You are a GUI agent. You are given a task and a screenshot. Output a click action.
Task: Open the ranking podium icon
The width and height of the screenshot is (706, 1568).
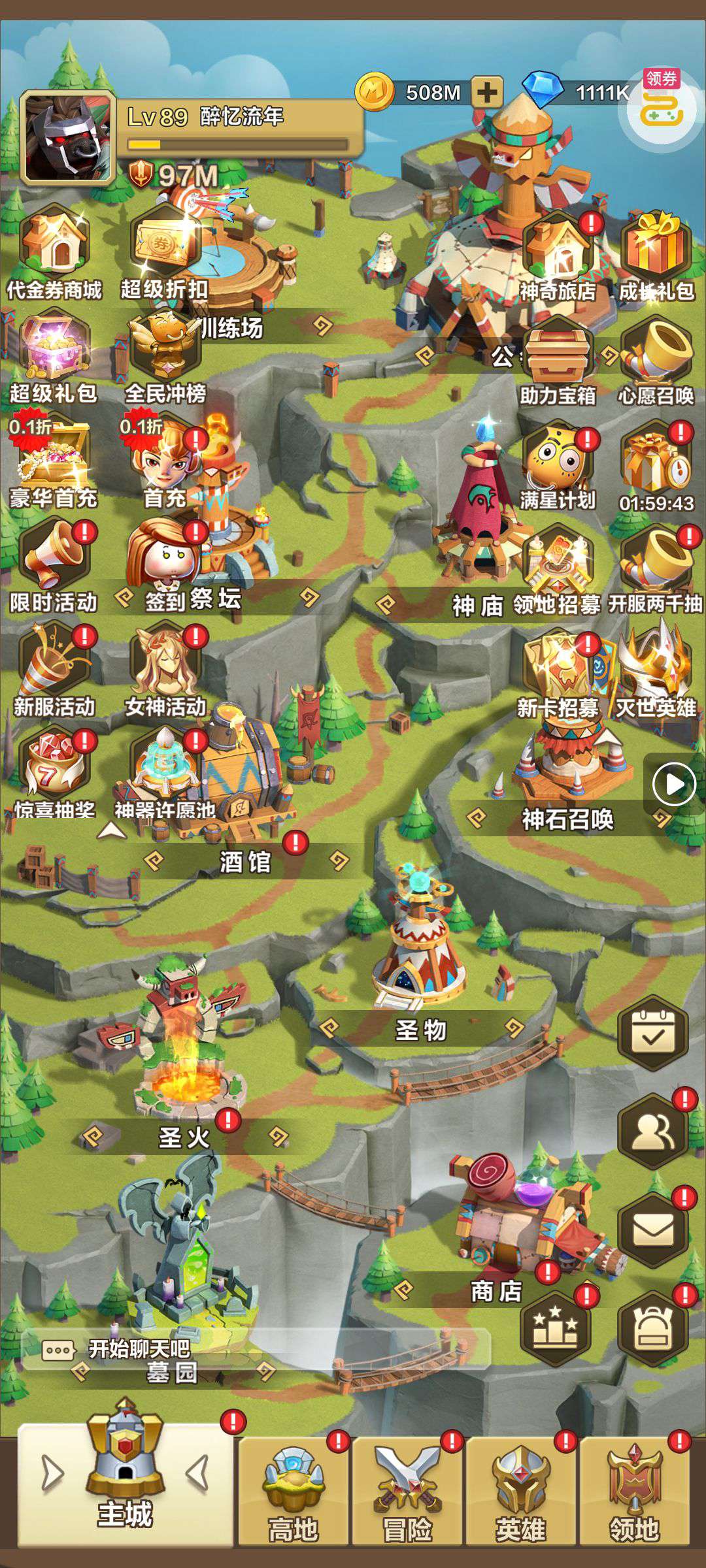click(554, 1330)
